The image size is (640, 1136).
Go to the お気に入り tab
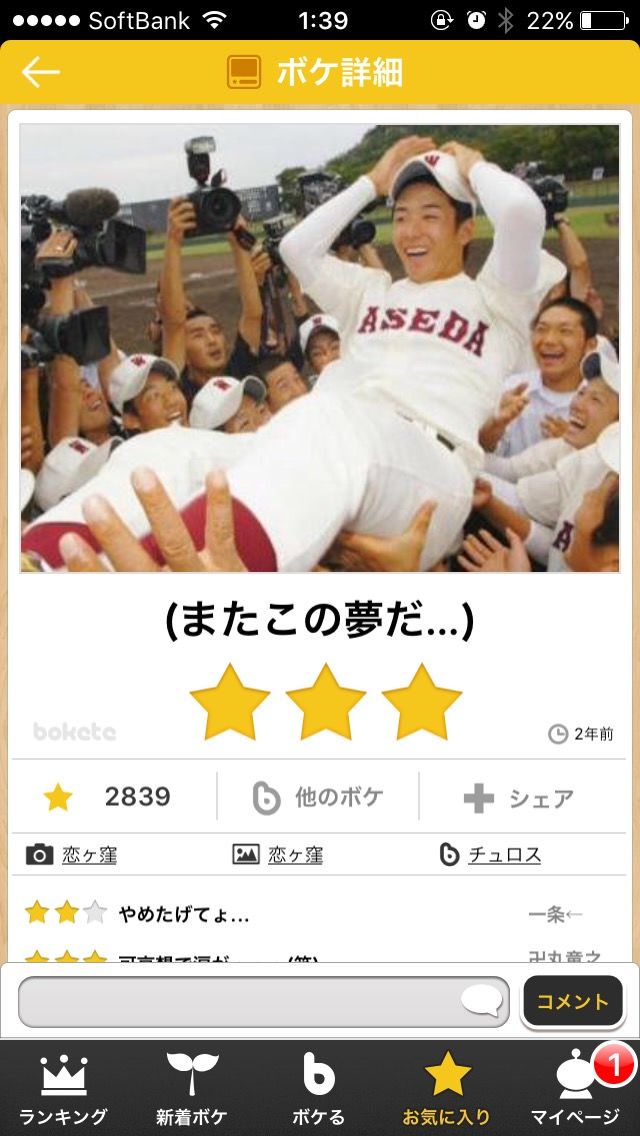tap(447, 1089)
